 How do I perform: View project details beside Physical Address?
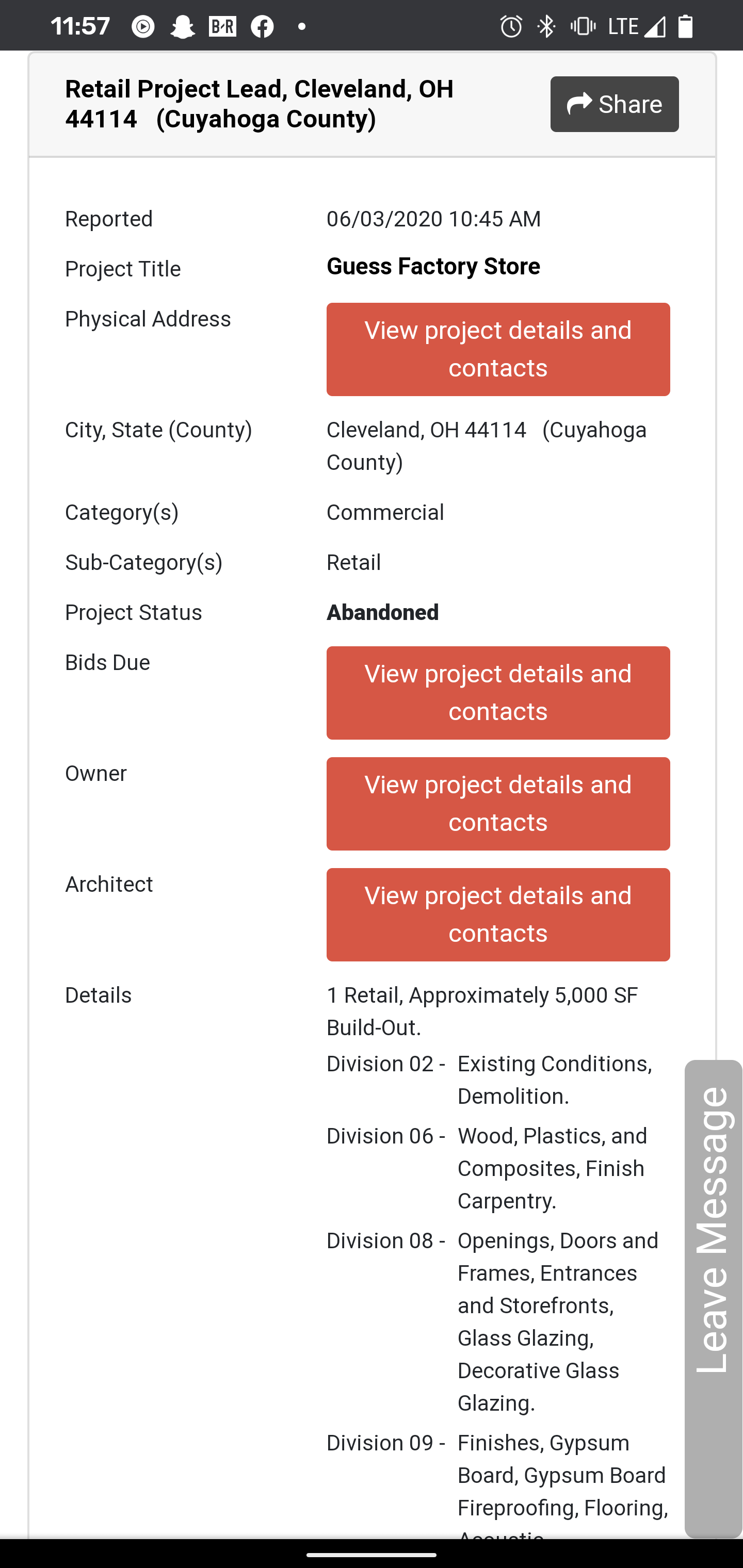pos(497,349)
